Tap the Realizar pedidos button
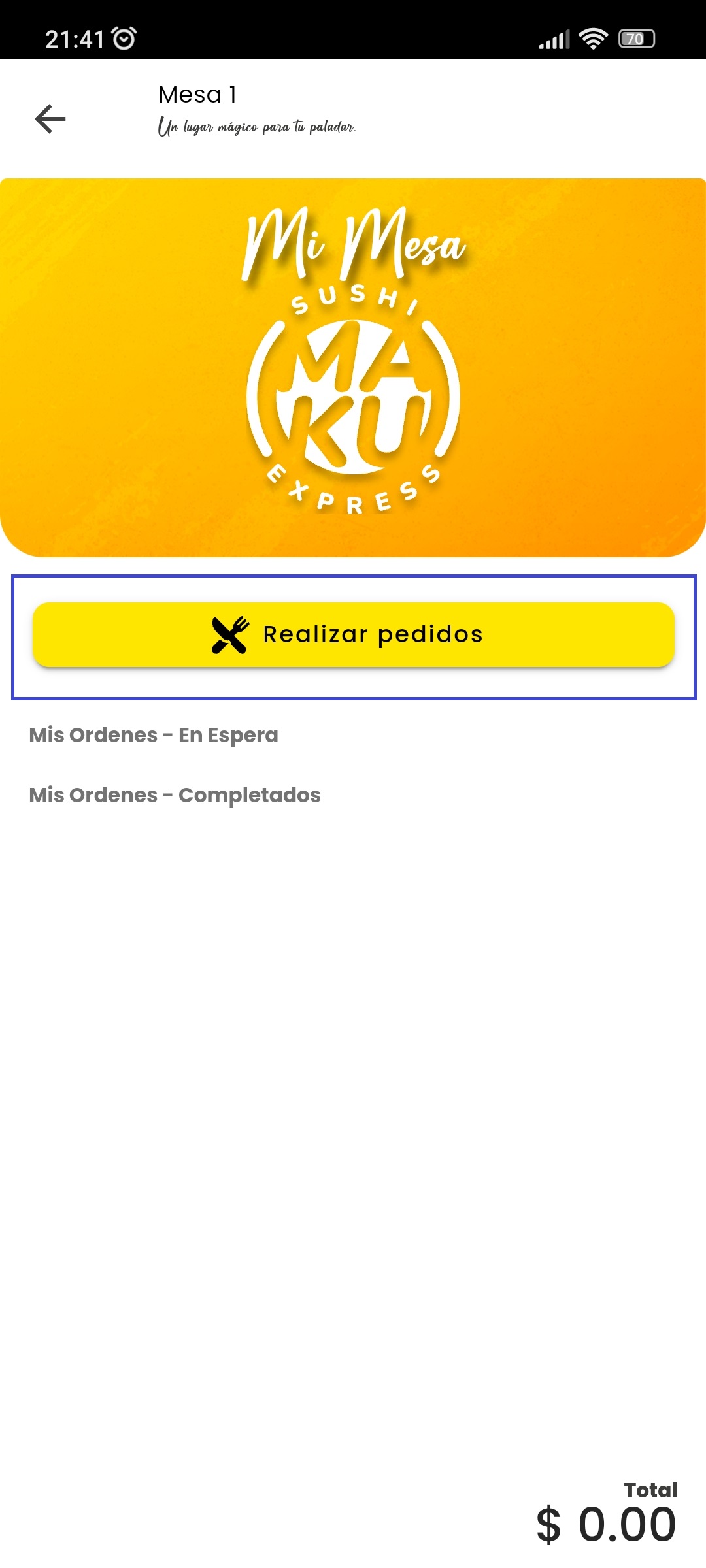This screenshot has height=1568, width=706. pyautogui.click(x=353, y=634)
